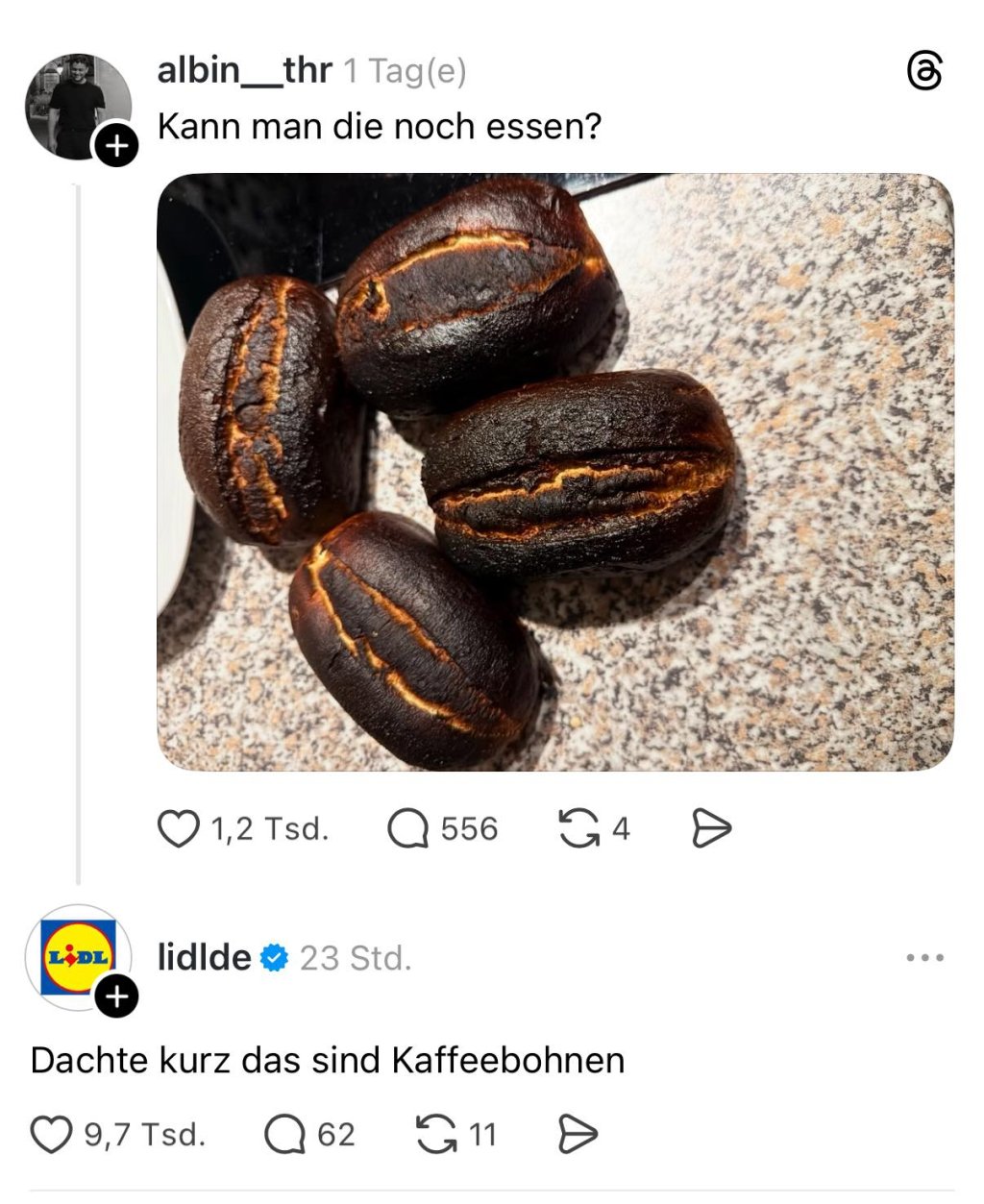Follow lidlde via avatar plus badge
This screenshot has width=984, height=1204.
pos(116,996)
